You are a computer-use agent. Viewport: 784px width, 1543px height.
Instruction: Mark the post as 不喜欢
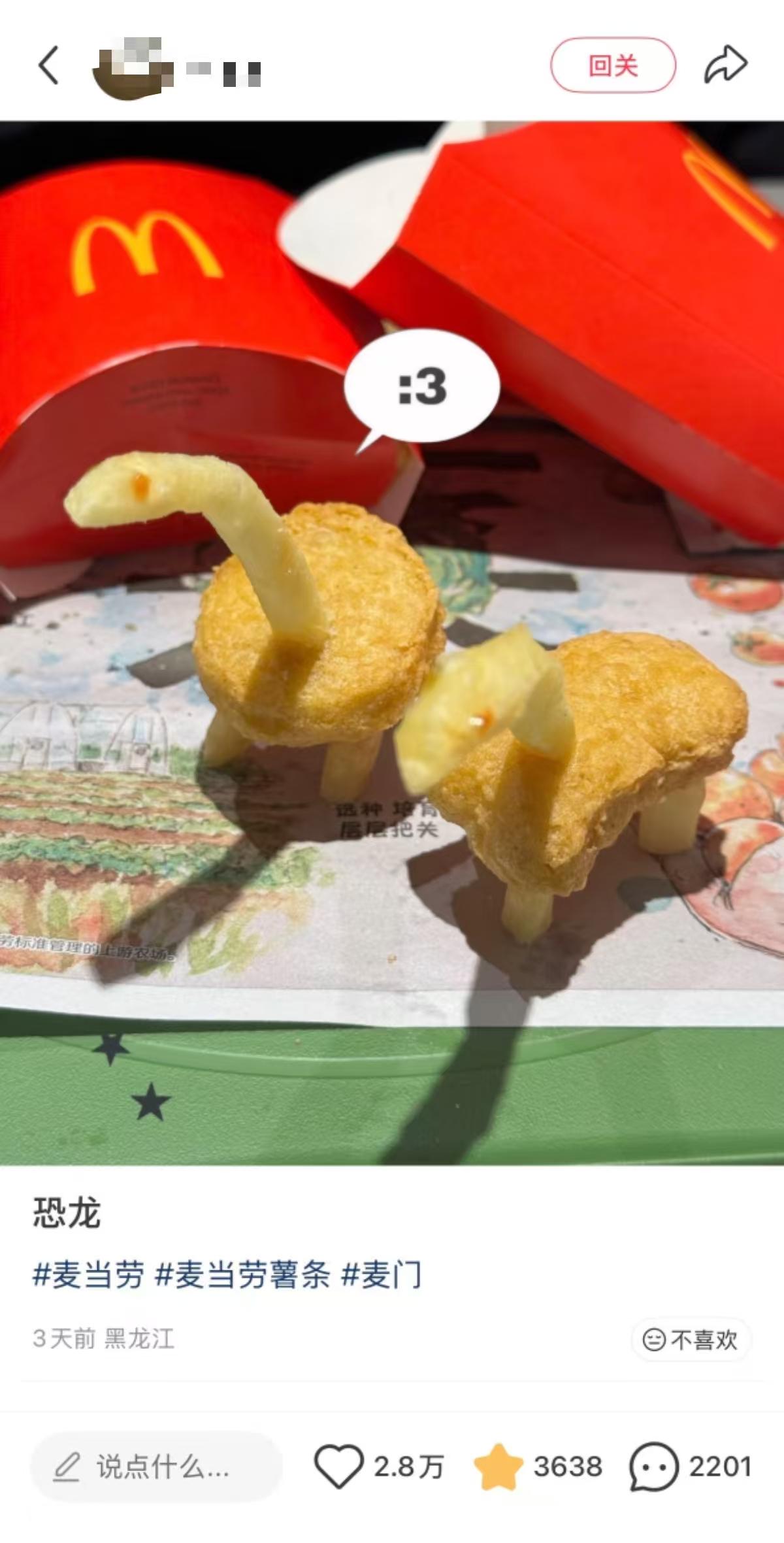pyautogui.click(x=691, y=1340)
